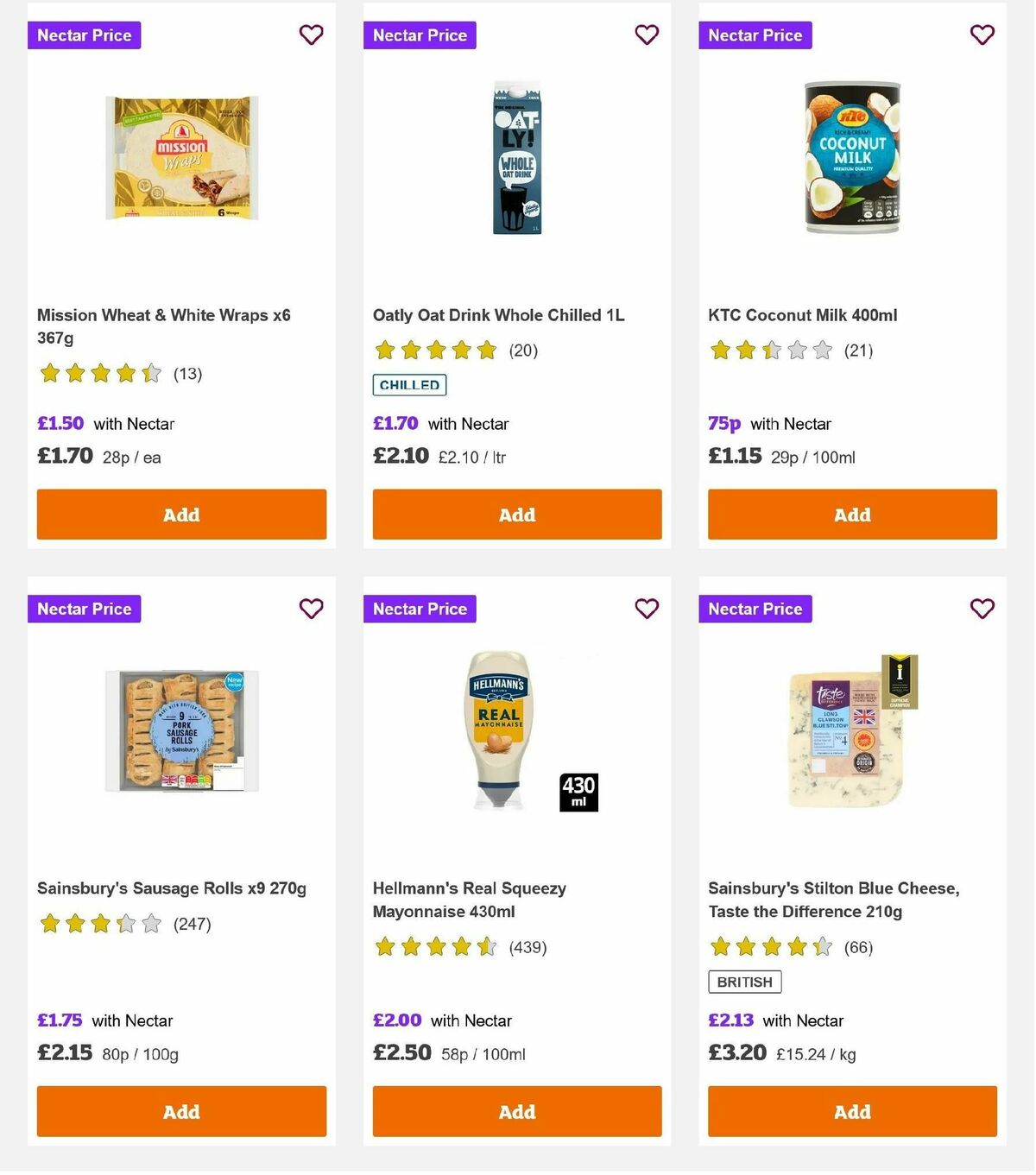
Task: Click the Nectar Price badge on KTC Coconut Milk
Action: tap(755, 35)
